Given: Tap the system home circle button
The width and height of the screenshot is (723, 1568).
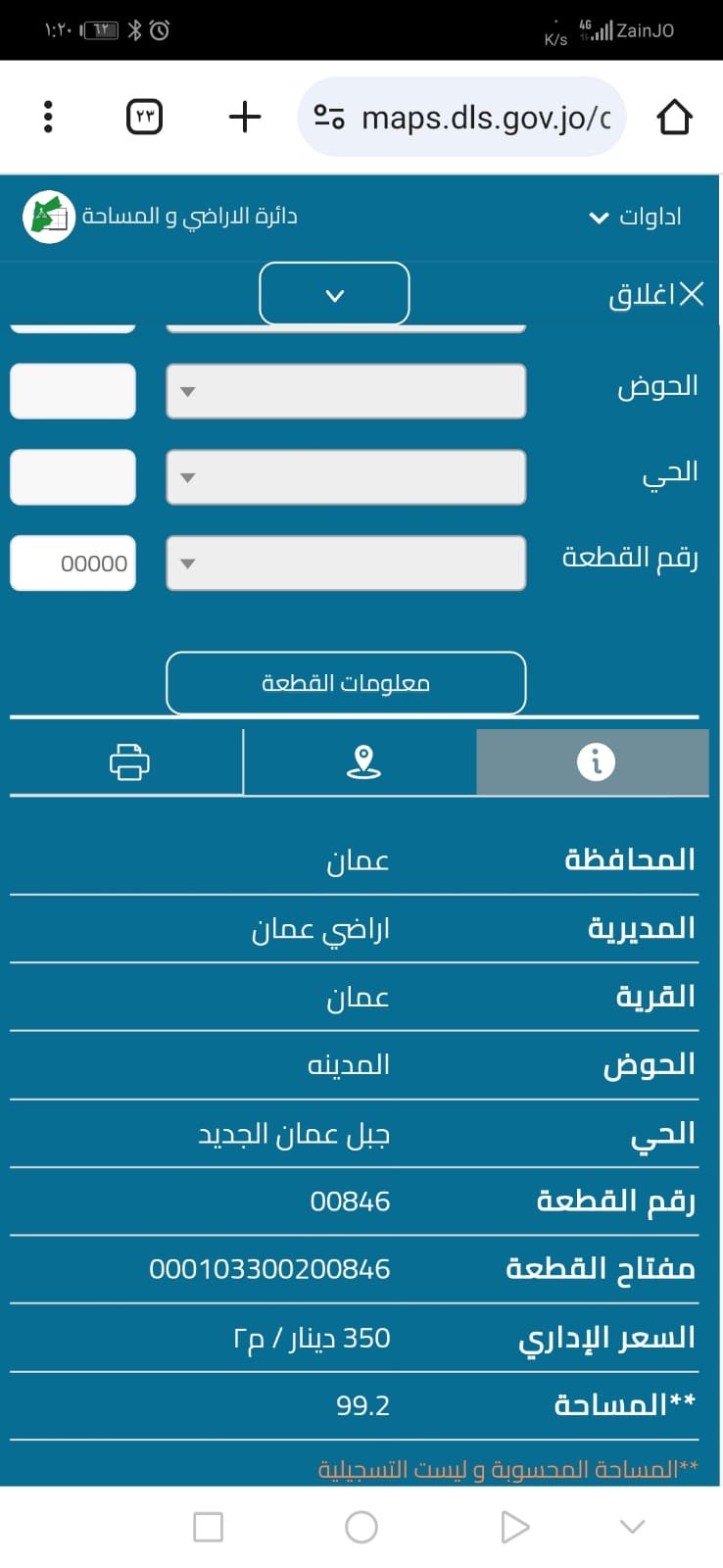Looking at the screenshot, I should click(x=361, y=1527).
